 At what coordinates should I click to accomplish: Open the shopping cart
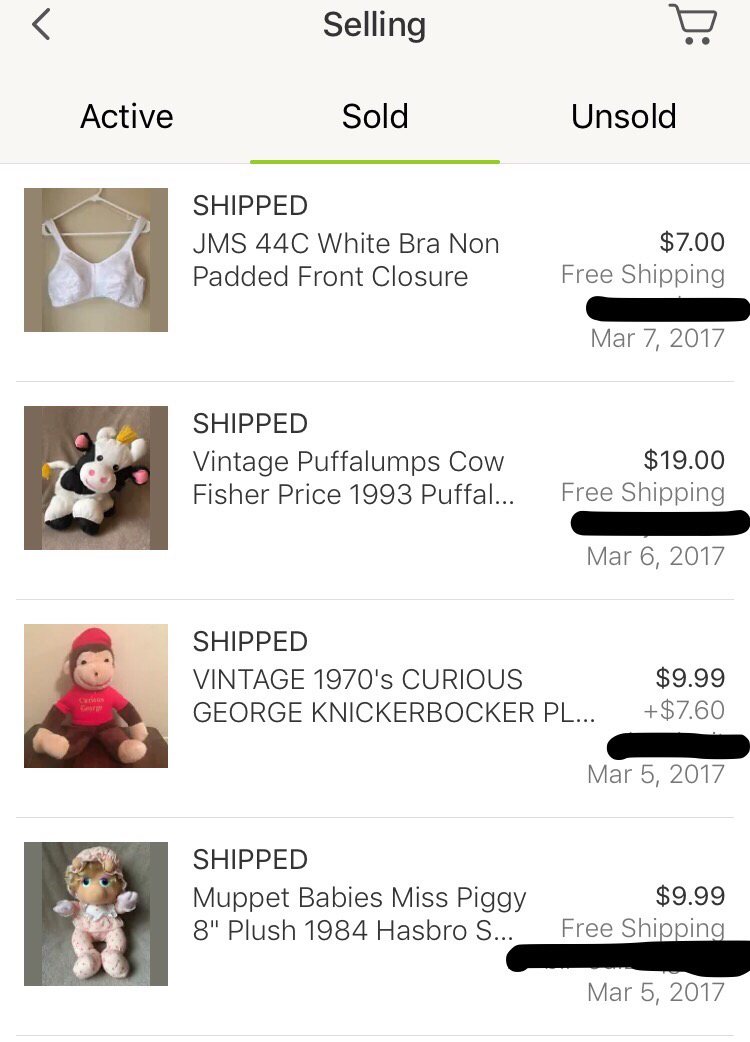pyautogui.click(x=692, y=25)
